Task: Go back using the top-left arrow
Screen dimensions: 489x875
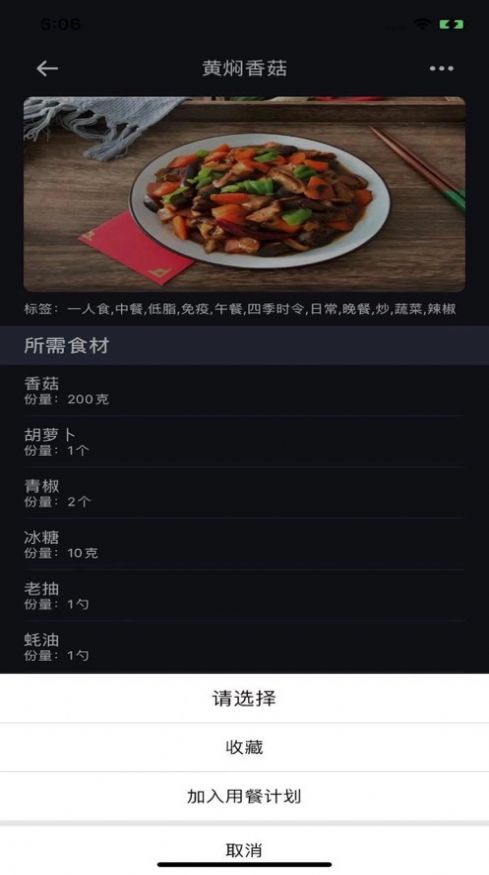Action: (47, 69)
